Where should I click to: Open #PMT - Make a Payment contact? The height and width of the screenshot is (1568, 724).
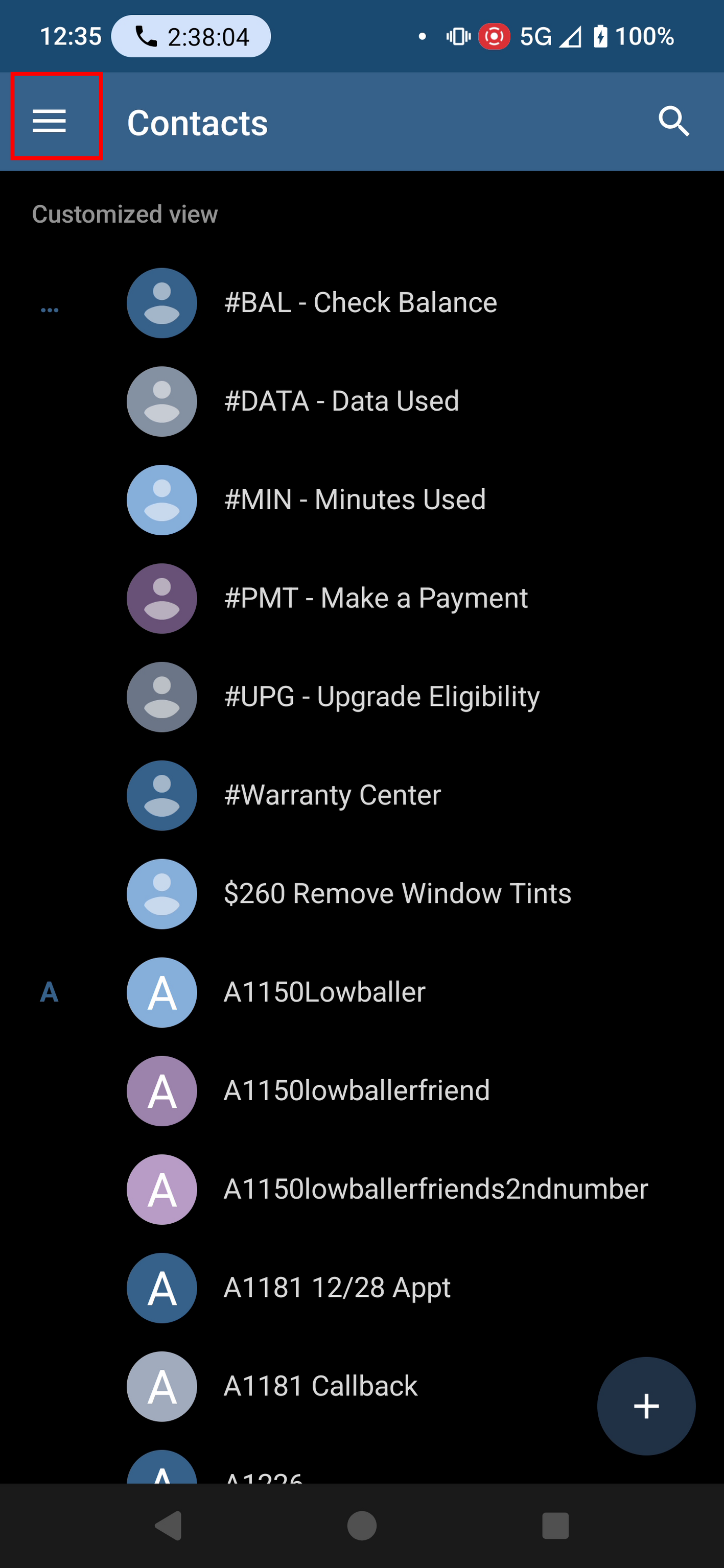click(375, 599)
